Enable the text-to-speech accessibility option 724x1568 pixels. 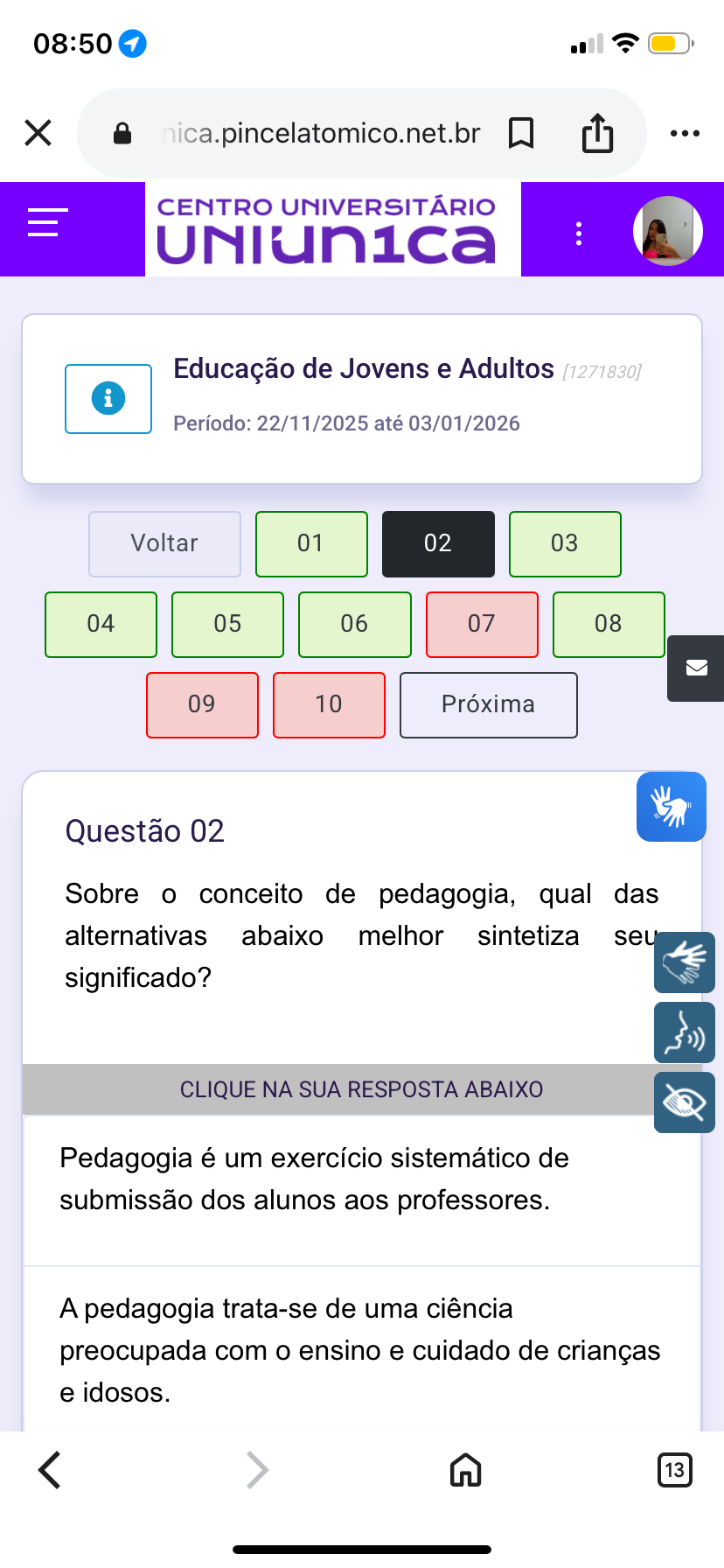685,1032
